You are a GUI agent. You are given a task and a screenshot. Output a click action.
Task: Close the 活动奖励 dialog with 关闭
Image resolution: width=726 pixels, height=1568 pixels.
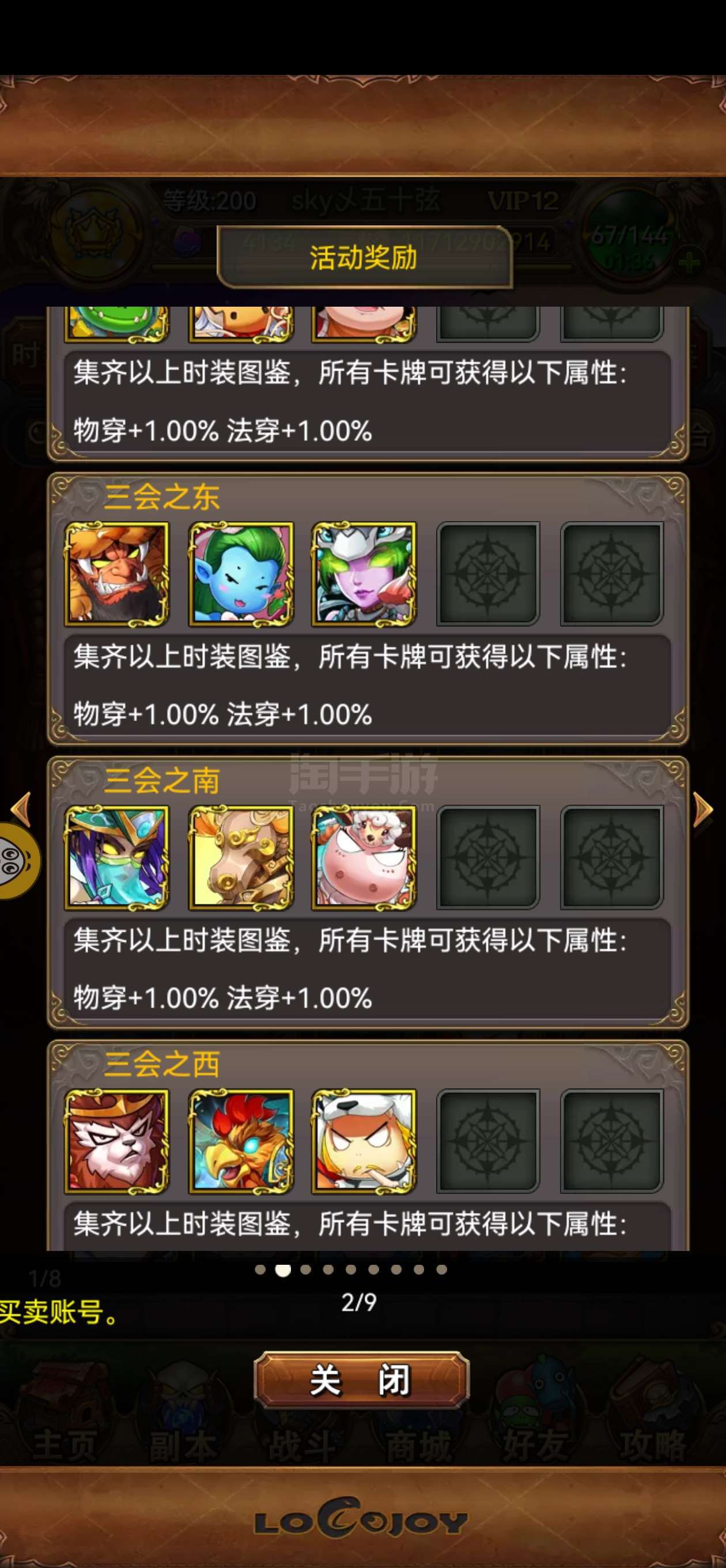(361, 1380)
